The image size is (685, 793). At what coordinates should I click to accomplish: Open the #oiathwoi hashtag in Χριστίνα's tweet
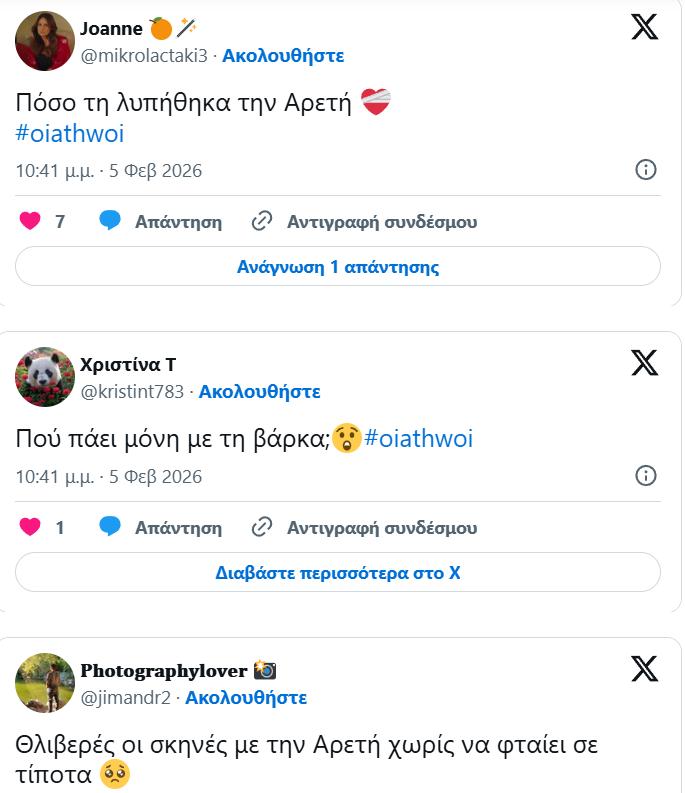[x=419, y=439]
